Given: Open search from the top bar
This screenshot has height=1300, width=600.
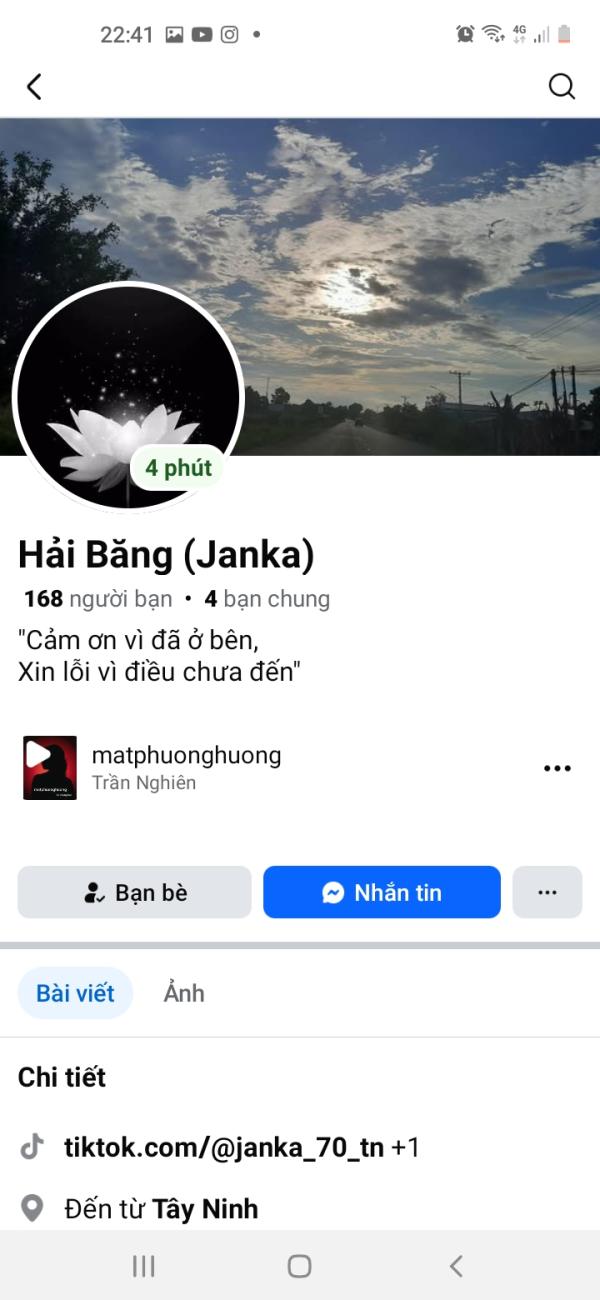Looking at the screenshot, I should coord(562,87).
